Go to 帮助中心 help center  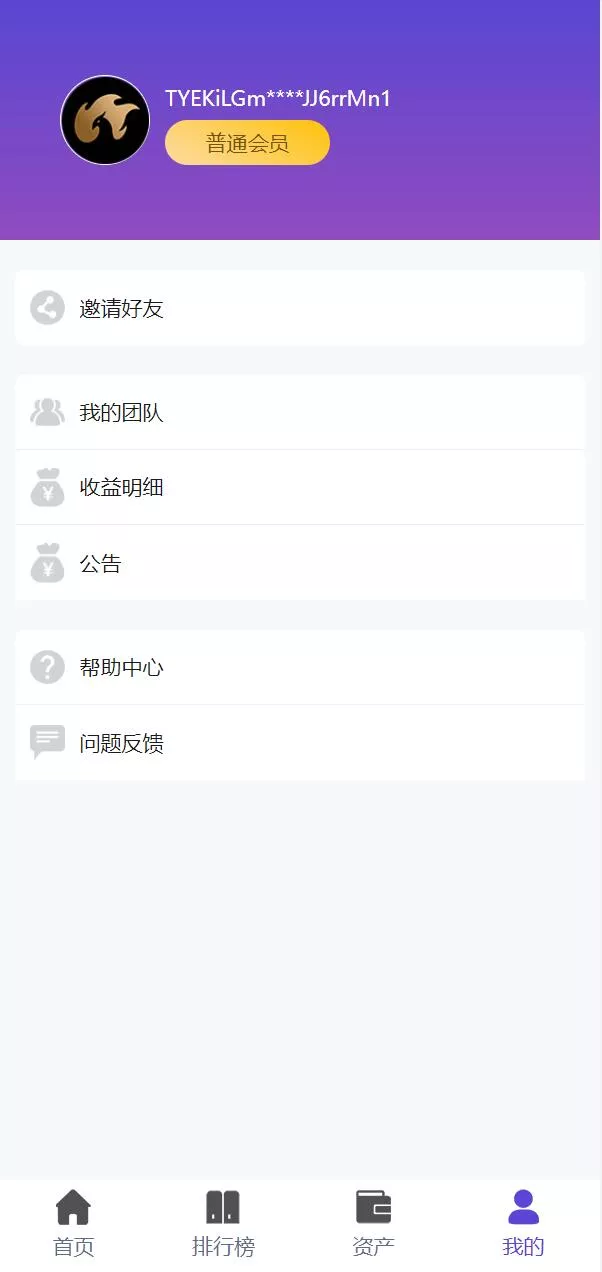(300, 668)
